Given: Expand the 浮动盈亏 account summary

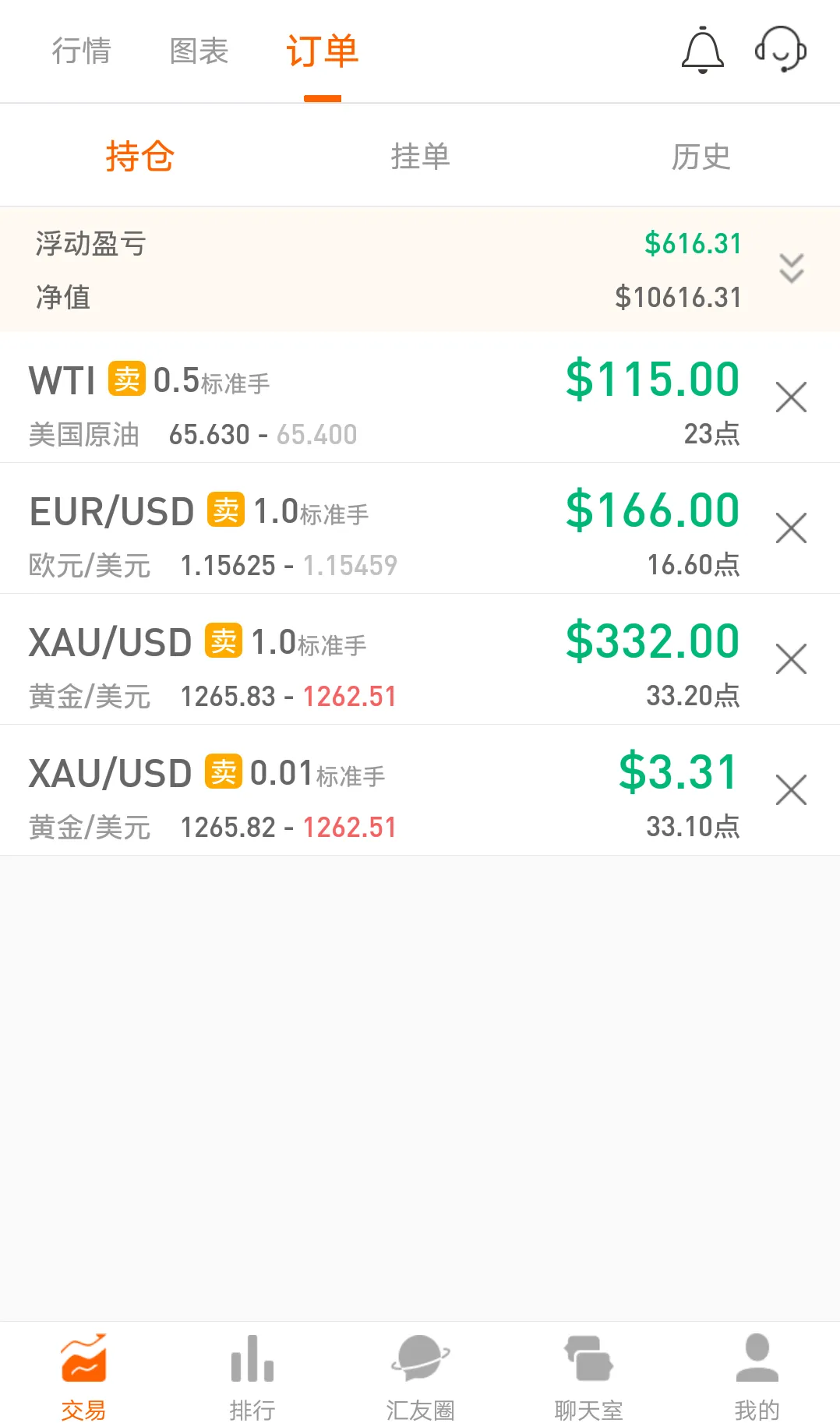Looking at the screenshot, I should point(792,268).
